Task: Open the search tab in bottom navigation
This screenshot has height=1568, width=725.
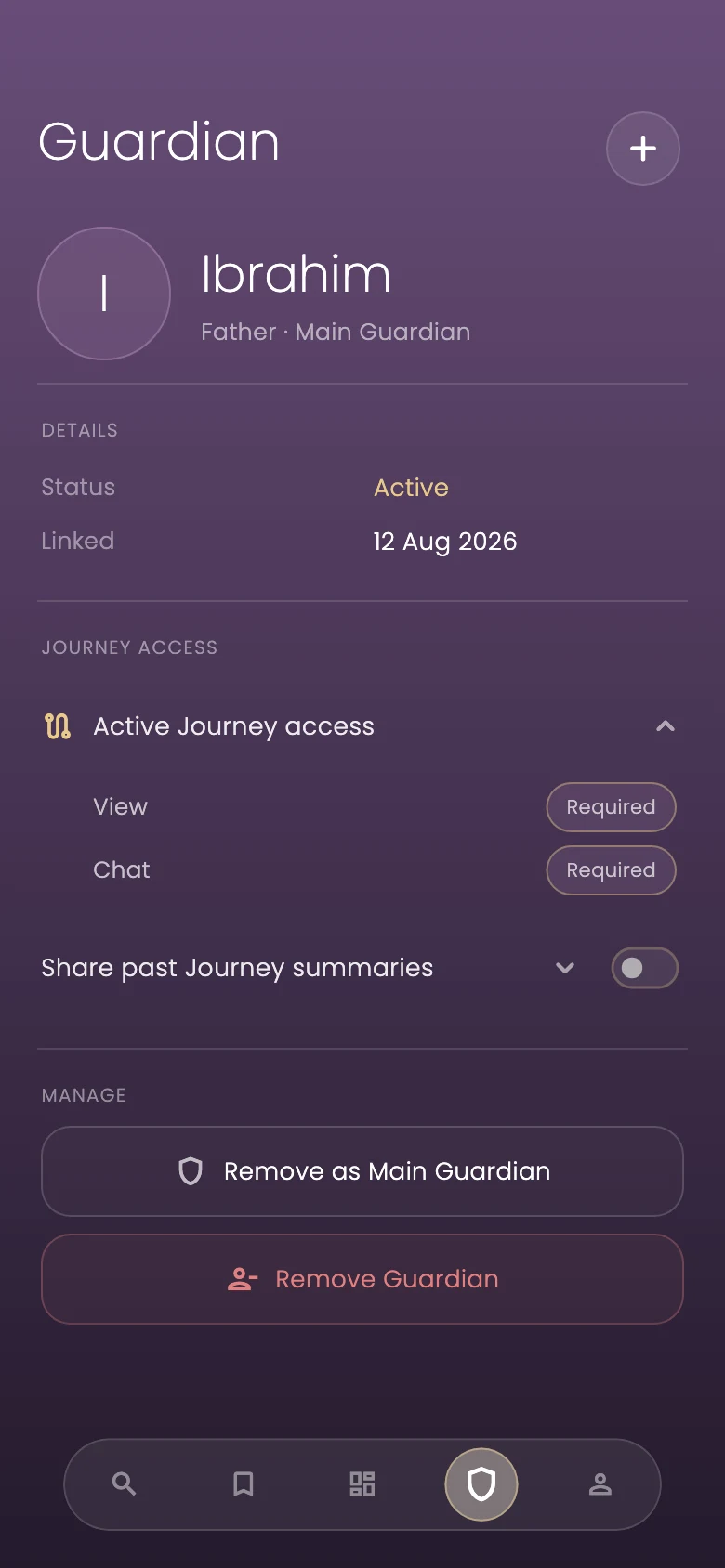Action: [x=125, y=1484]
